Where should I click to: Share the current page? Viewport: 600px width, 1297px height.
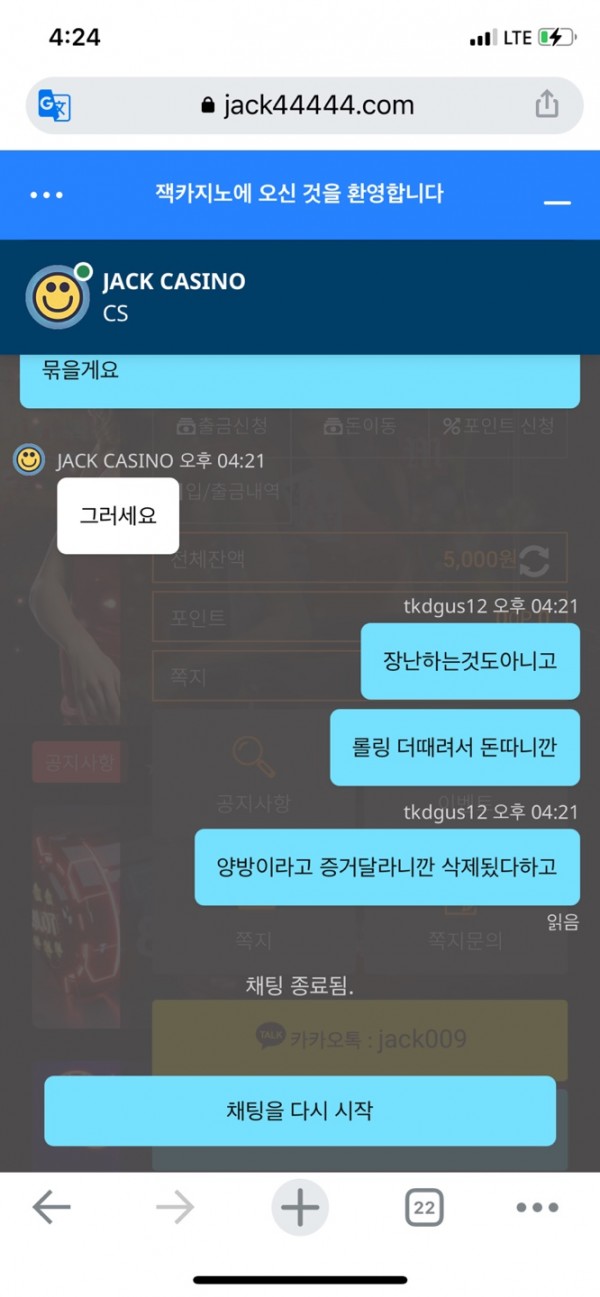click(x=546, y=104)
